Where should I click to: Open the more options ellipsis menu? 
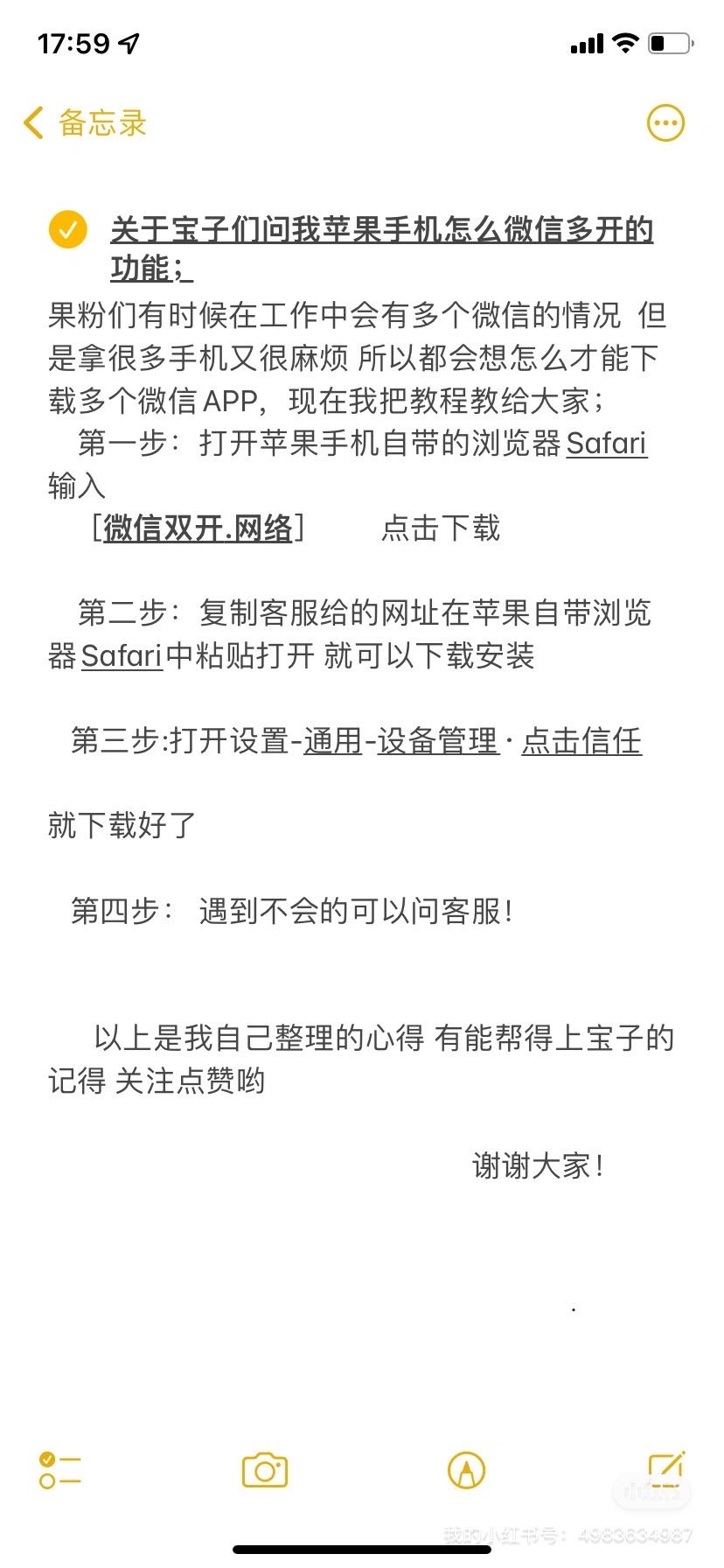(x=665, y=123)
